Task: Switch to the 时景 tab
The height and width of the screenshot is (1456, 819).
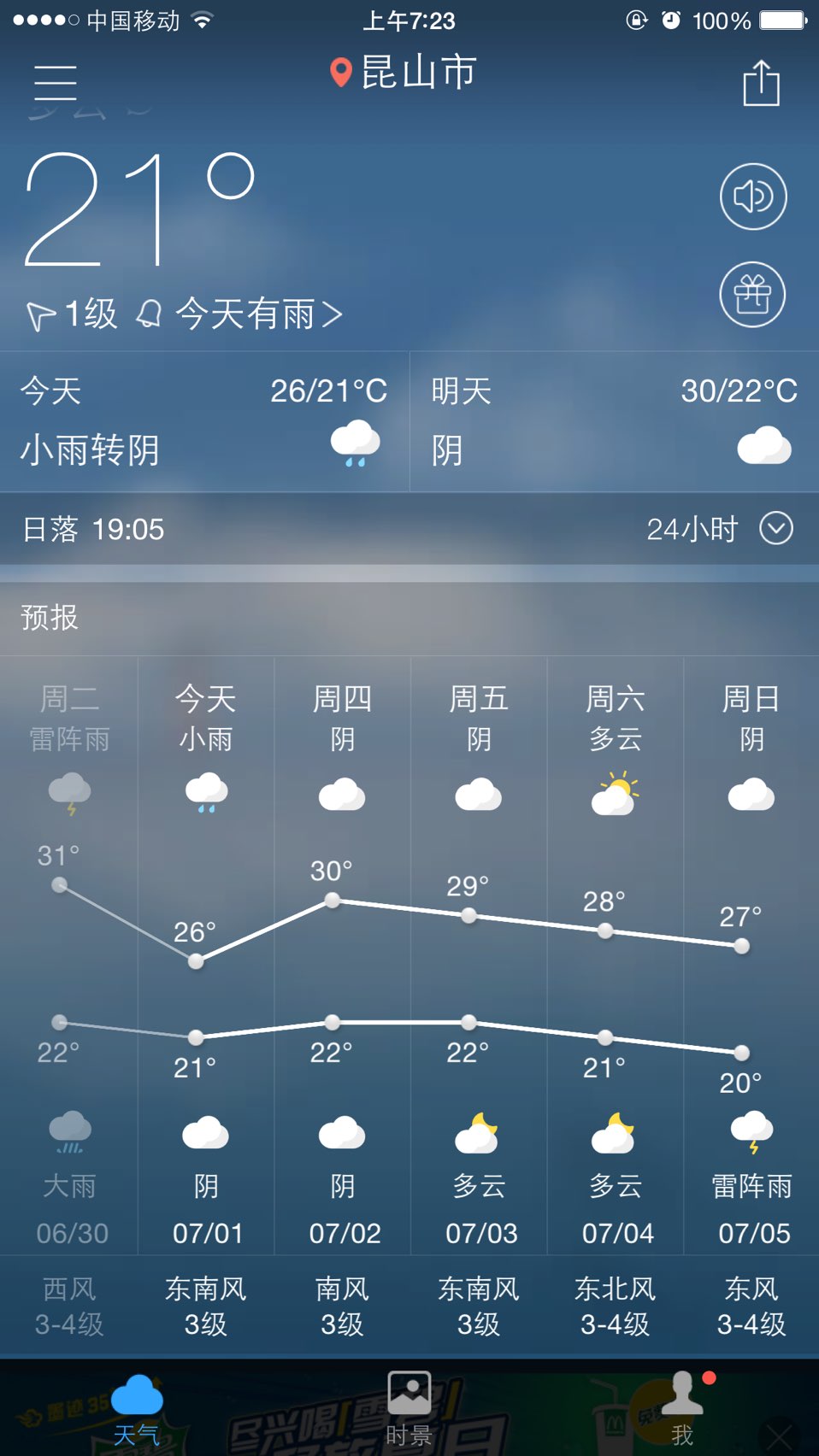Action: 409,1410
